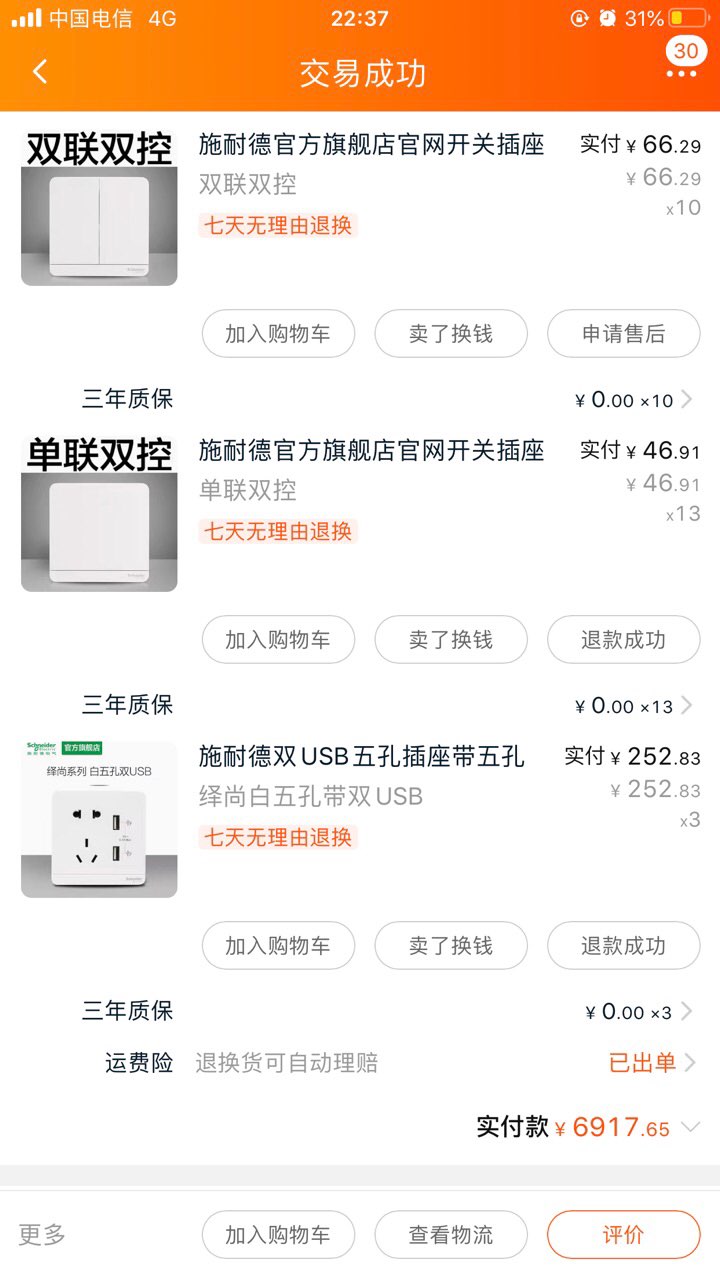Open the 单联双控 switch product image

click(x=99, y=515)
